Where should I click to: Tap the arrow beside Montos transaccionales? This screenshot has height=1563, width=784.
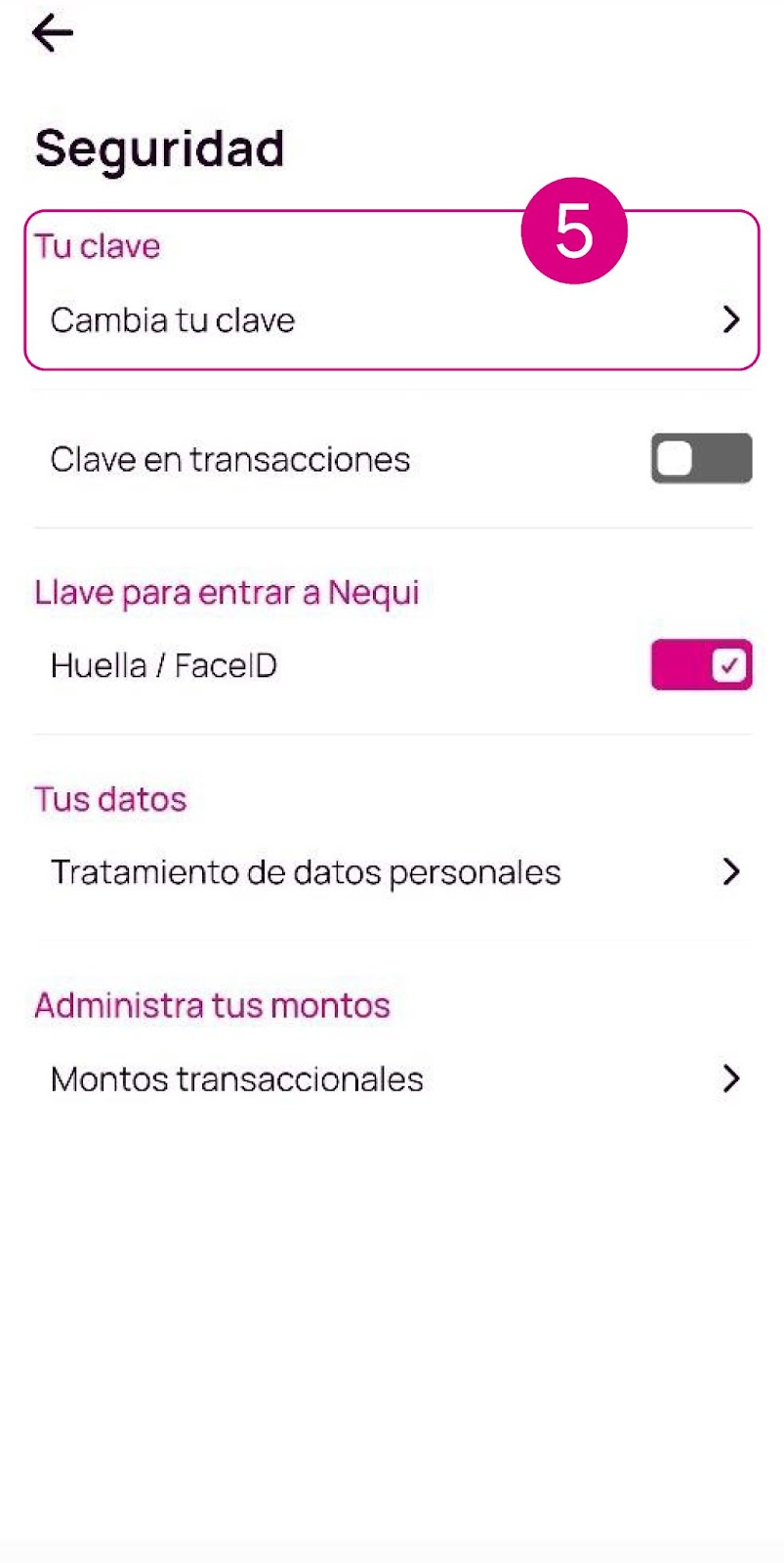(x=731, y=1078)
